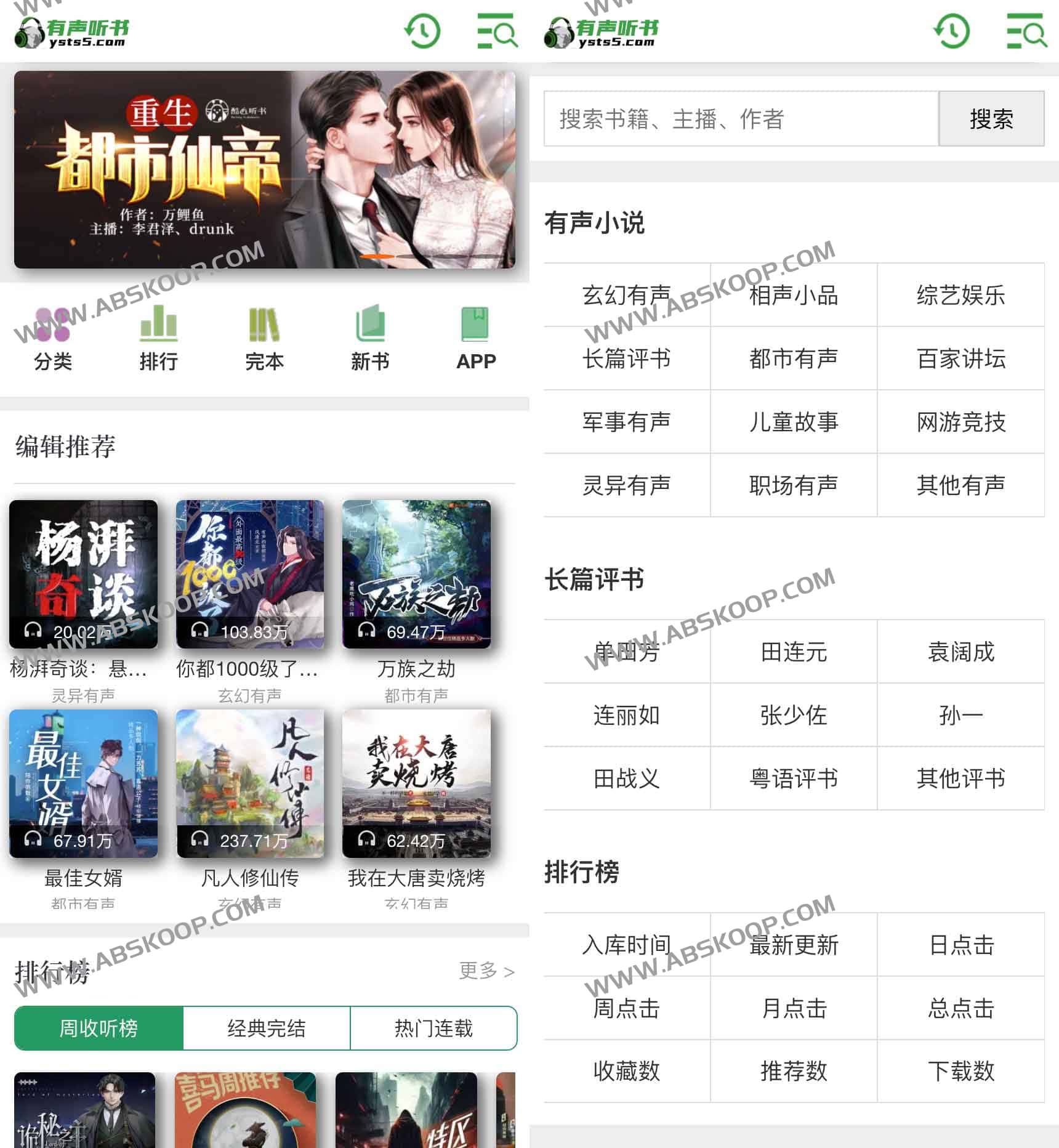The width and height of the screenshot is (1059, 1148).
Task: Select the 儿童故事 category
Action: (x=794, y=422)
